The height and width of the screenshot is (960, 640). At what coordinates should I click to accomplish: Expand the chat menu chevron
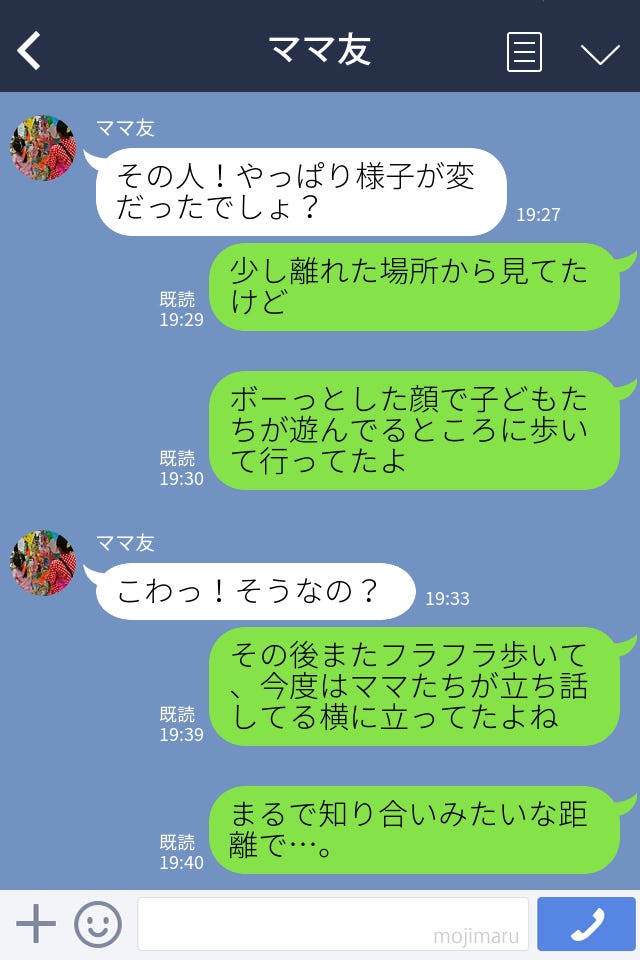coord(600,53)
